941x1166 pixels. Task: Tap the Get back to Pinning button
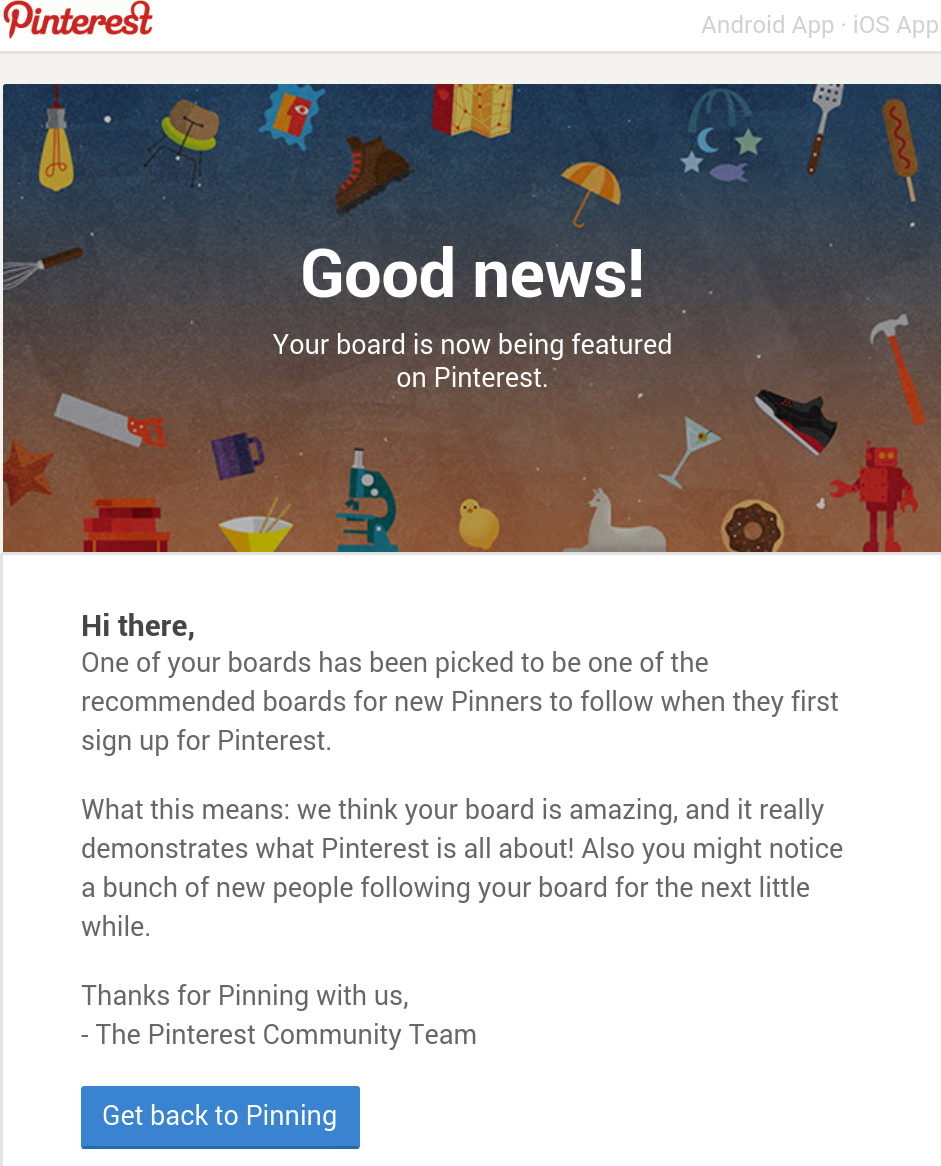tap(220, 1116)
